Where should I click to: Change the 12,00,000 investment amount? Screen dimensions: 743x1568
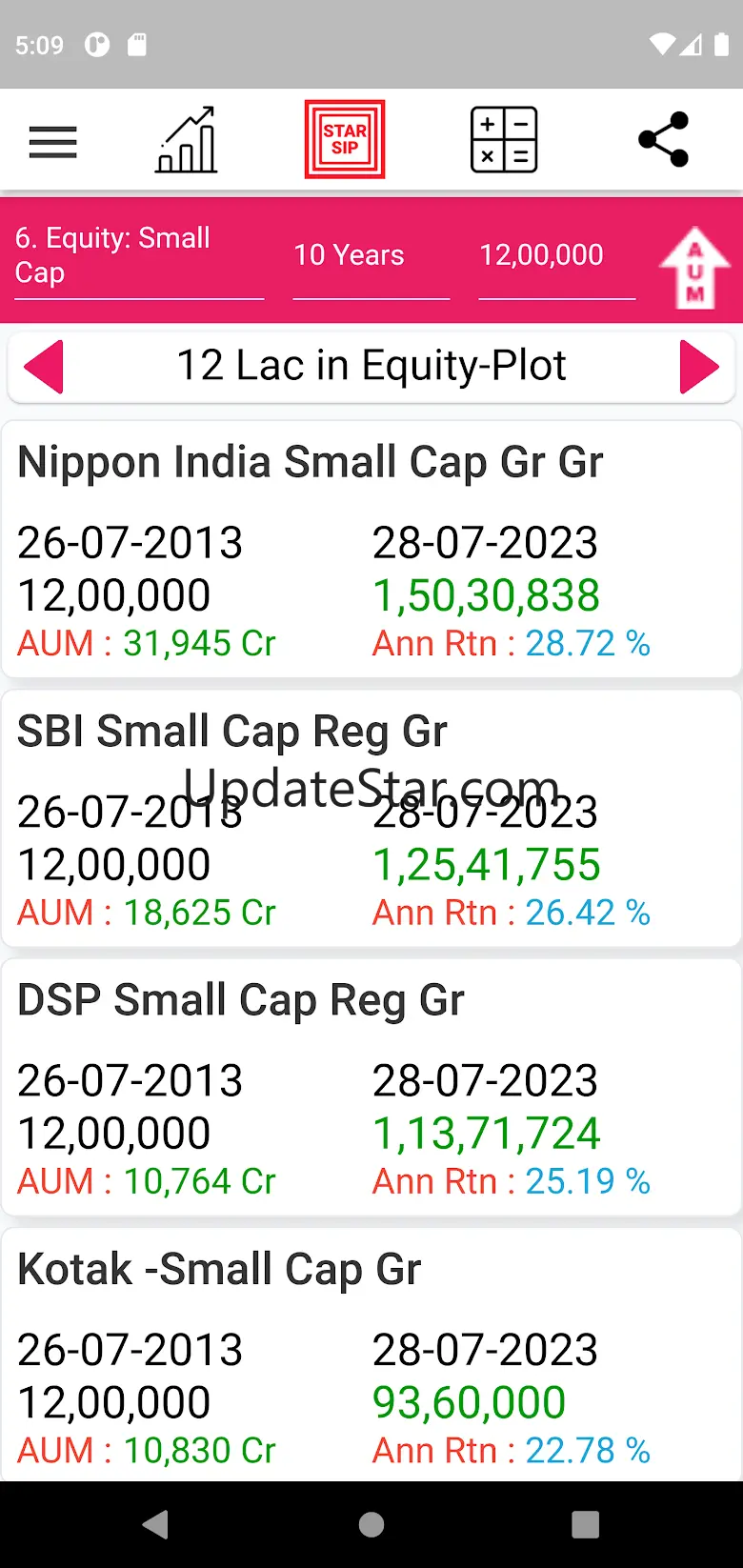tap(556, 256)
